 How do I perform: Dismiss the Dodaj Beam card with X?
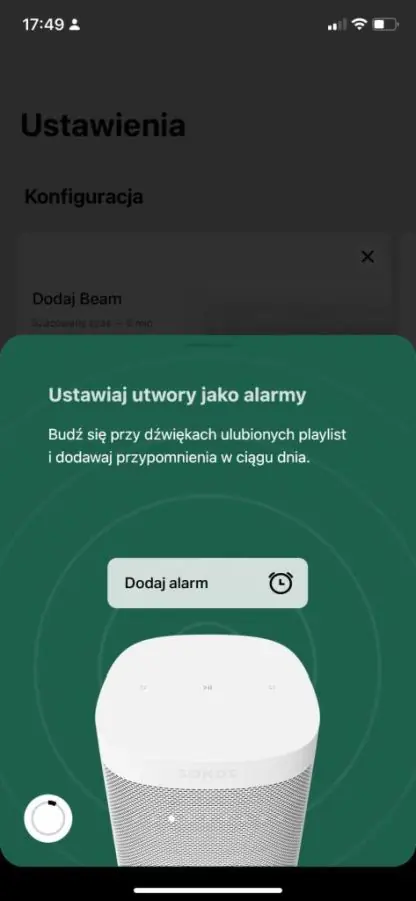(368, 257)
